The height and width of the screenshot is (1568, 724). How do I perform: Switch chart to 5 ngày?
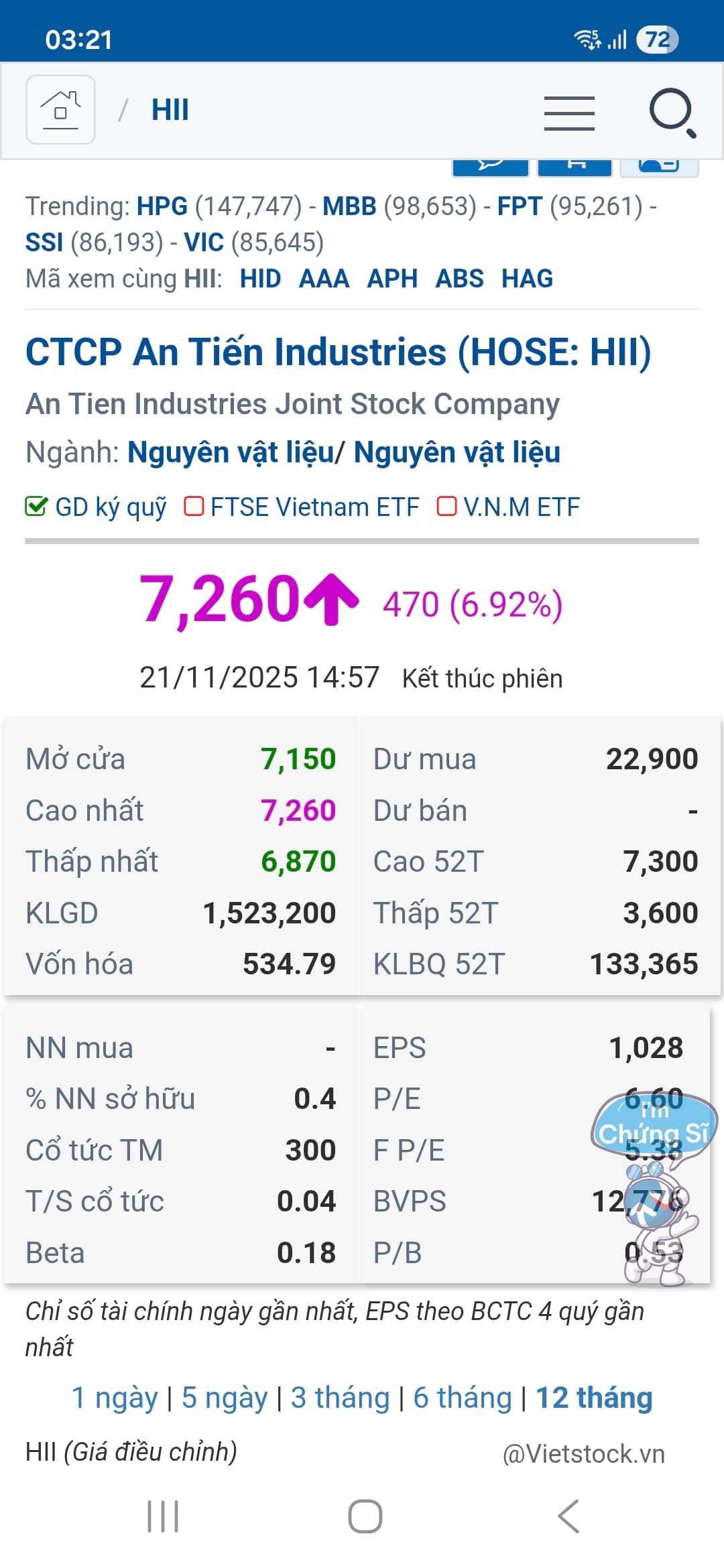coord(225,1398)
